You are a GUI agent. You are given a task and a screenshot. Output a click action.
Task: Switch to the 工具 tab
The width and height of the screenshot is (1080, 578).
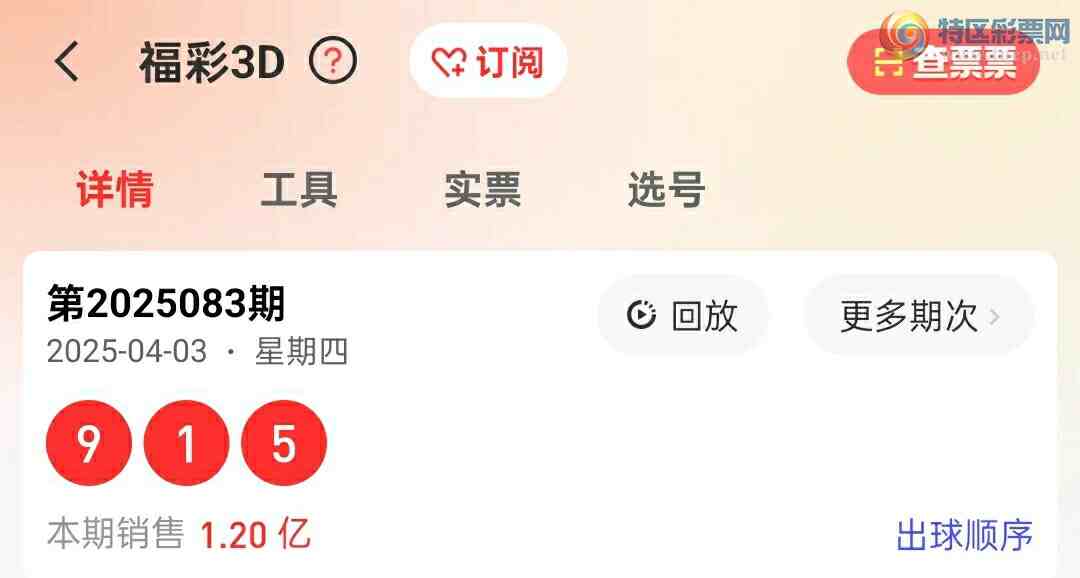(x=299, y=189)
